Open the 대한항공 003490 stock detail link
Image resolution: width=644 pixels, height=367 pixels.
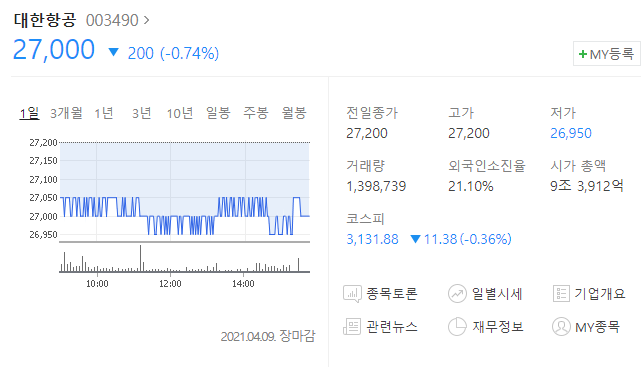pos(81,20)
